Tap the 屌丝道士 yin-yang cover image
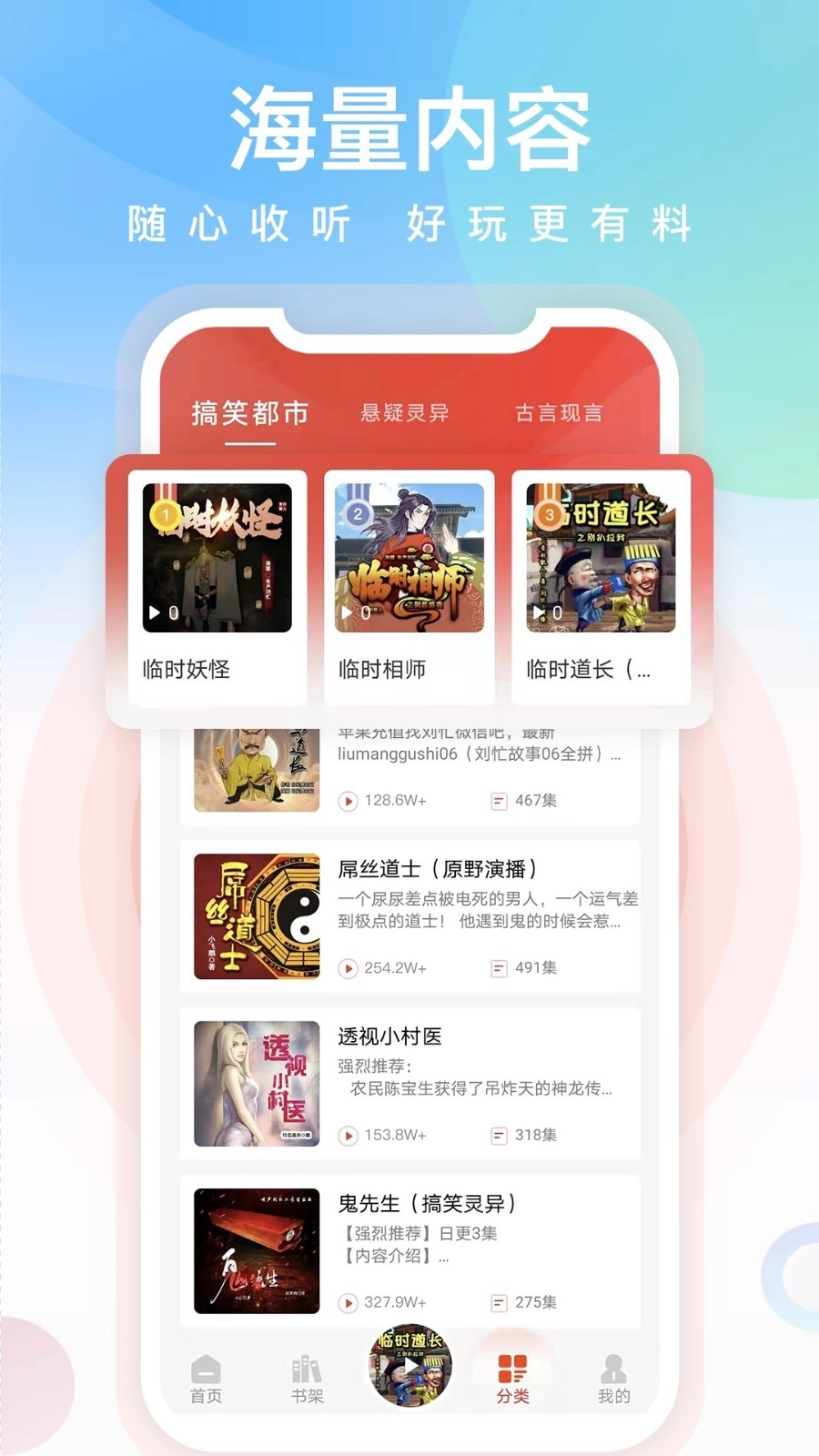Viewport: 819px width, 1456px height. coord(256,916)
